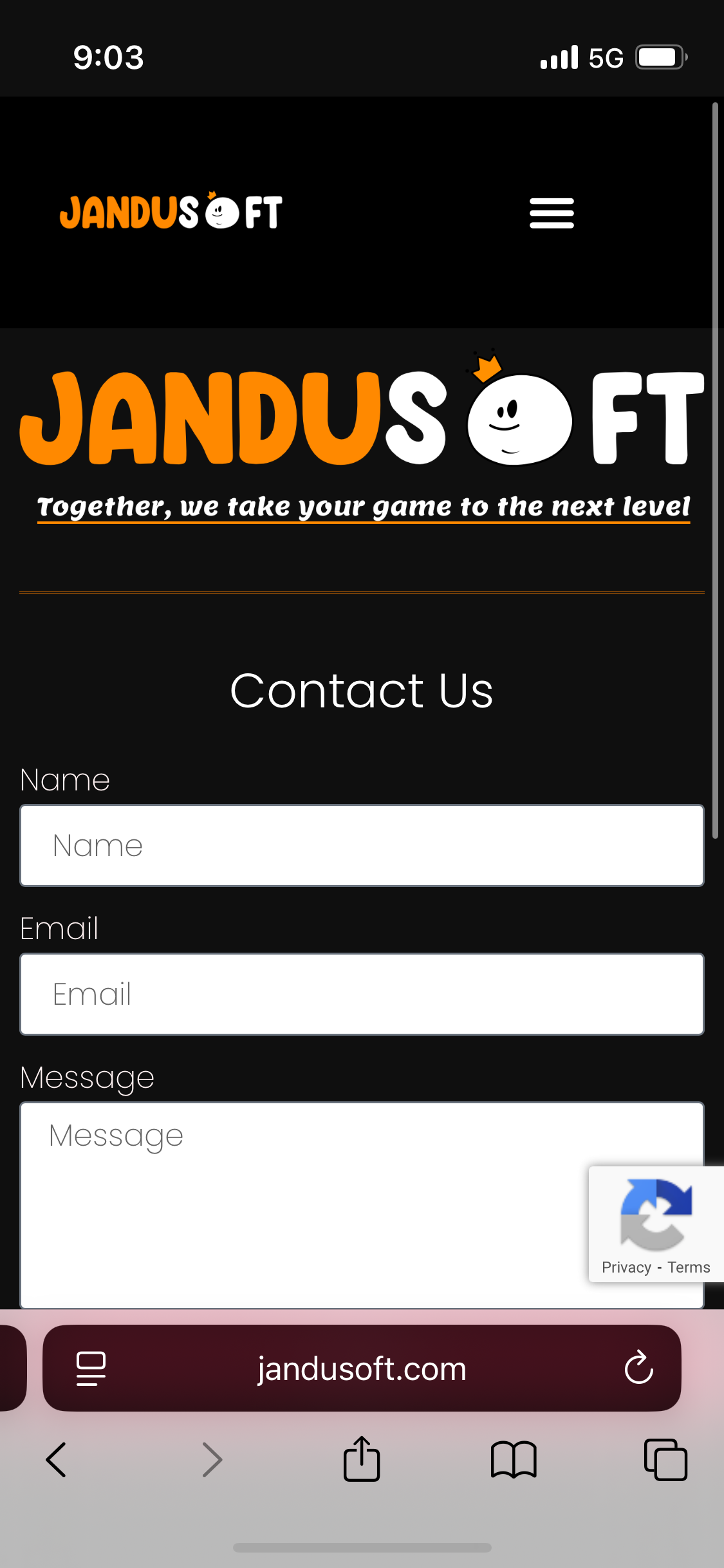
Task: Tap the jandusoft.com address bar
Action: point(362,1368)
